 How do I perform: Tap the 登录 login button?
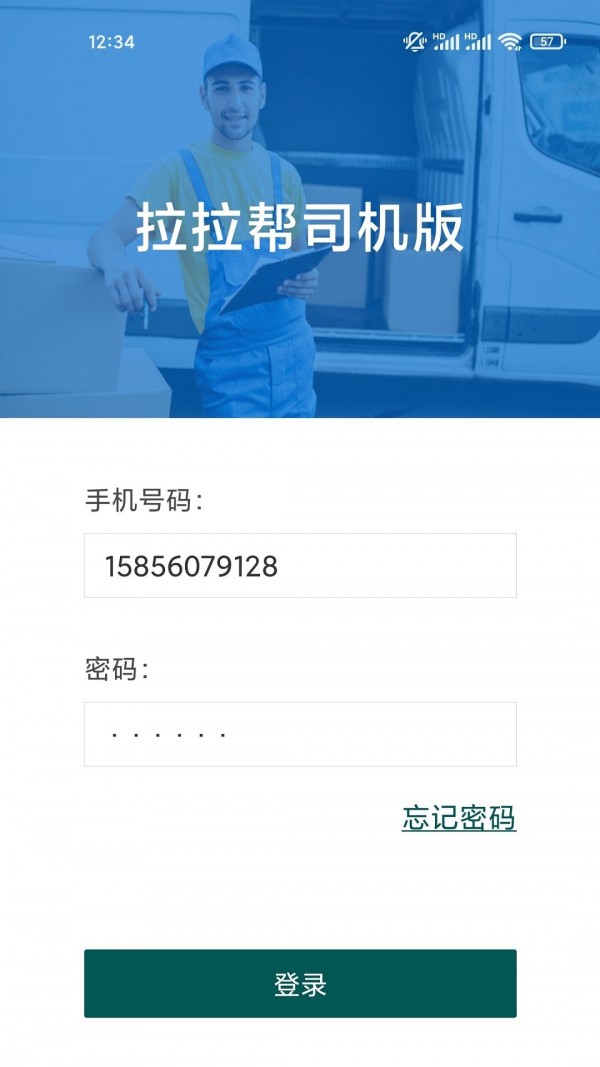[x=300, y=984]
